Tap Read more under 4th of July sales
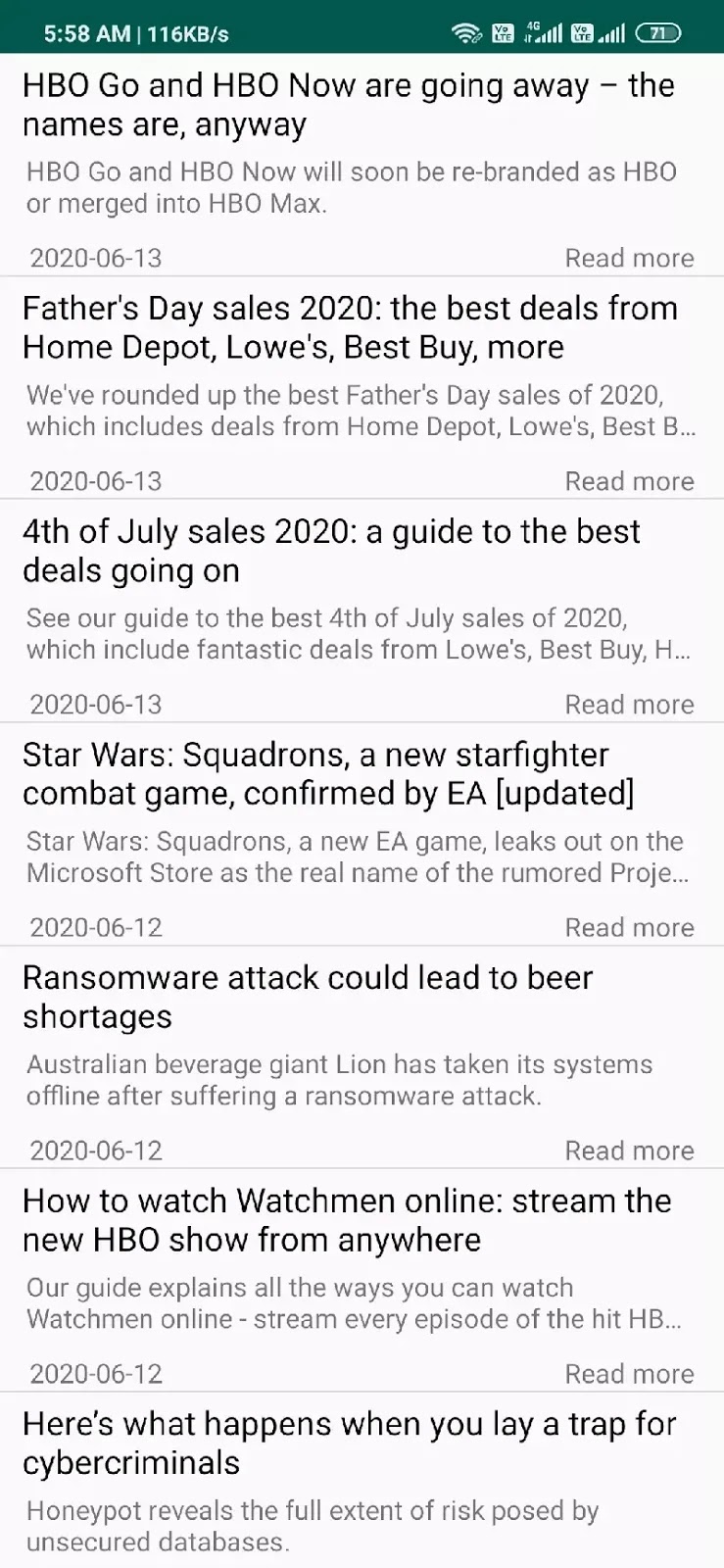This screenshot has height=1568, width=724. click(629, 705)
